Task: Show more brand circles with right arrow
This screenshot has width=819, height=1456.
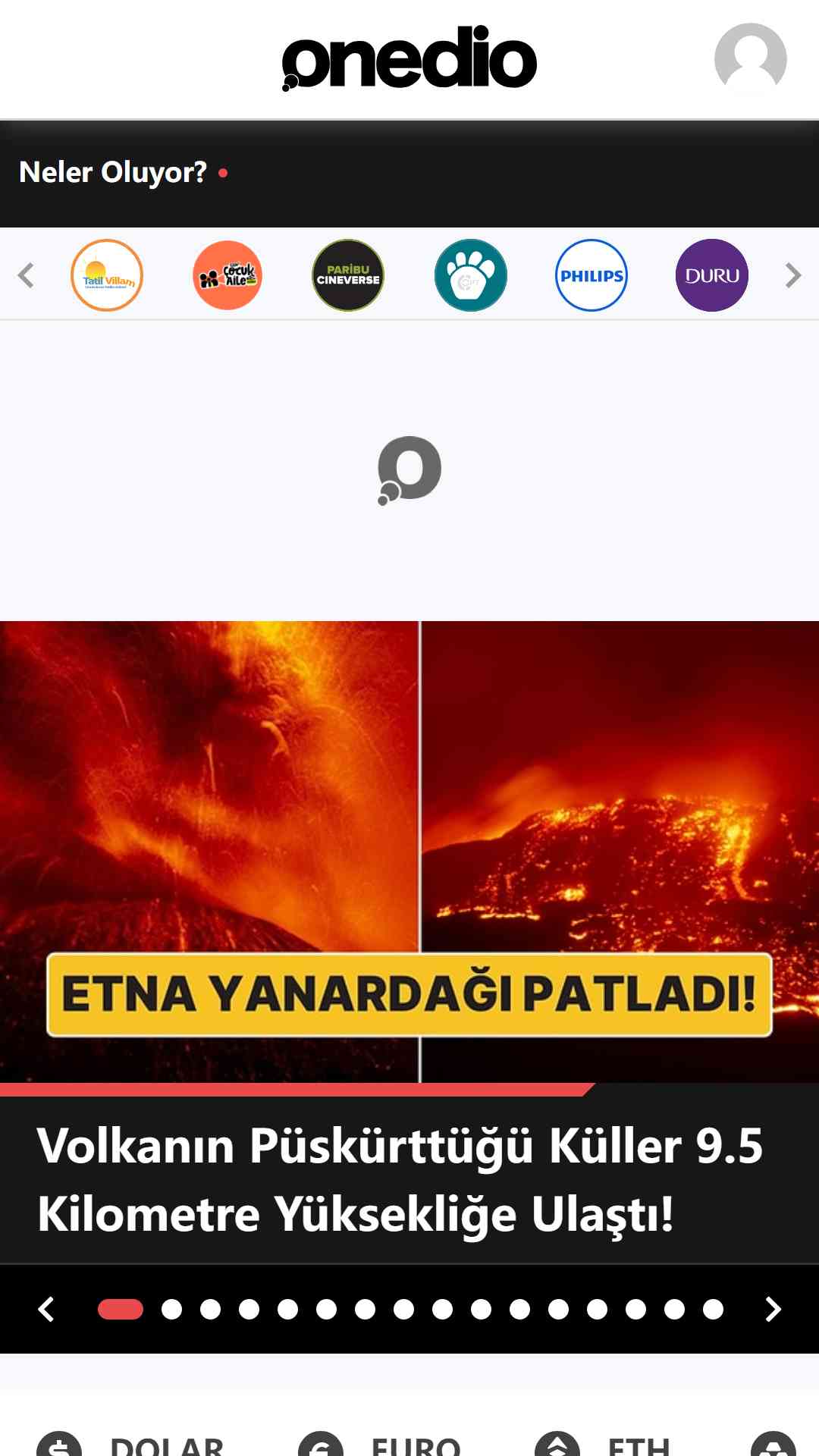Action: click(793, 275)
